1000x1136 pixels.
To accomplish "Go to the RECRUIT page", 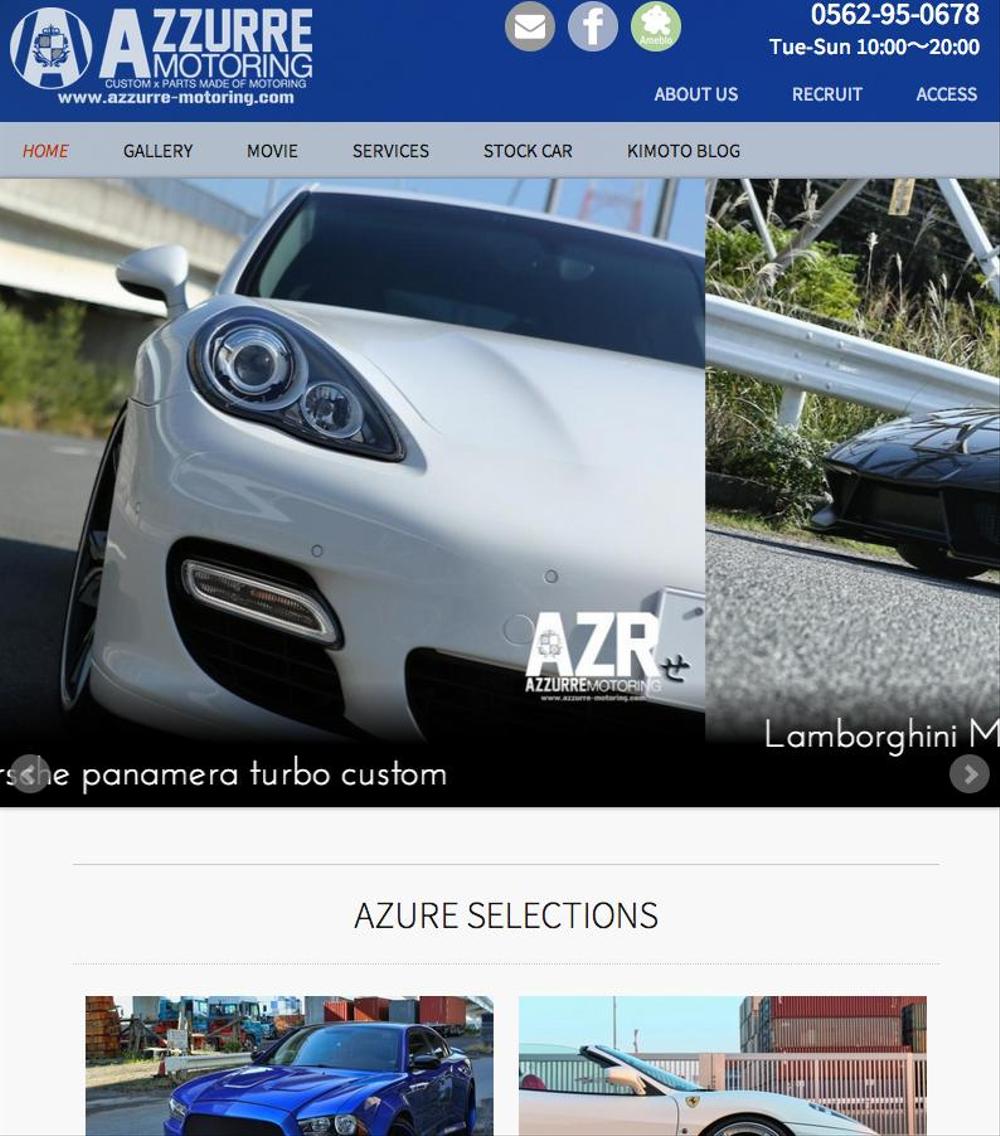I will click(827, 94).
